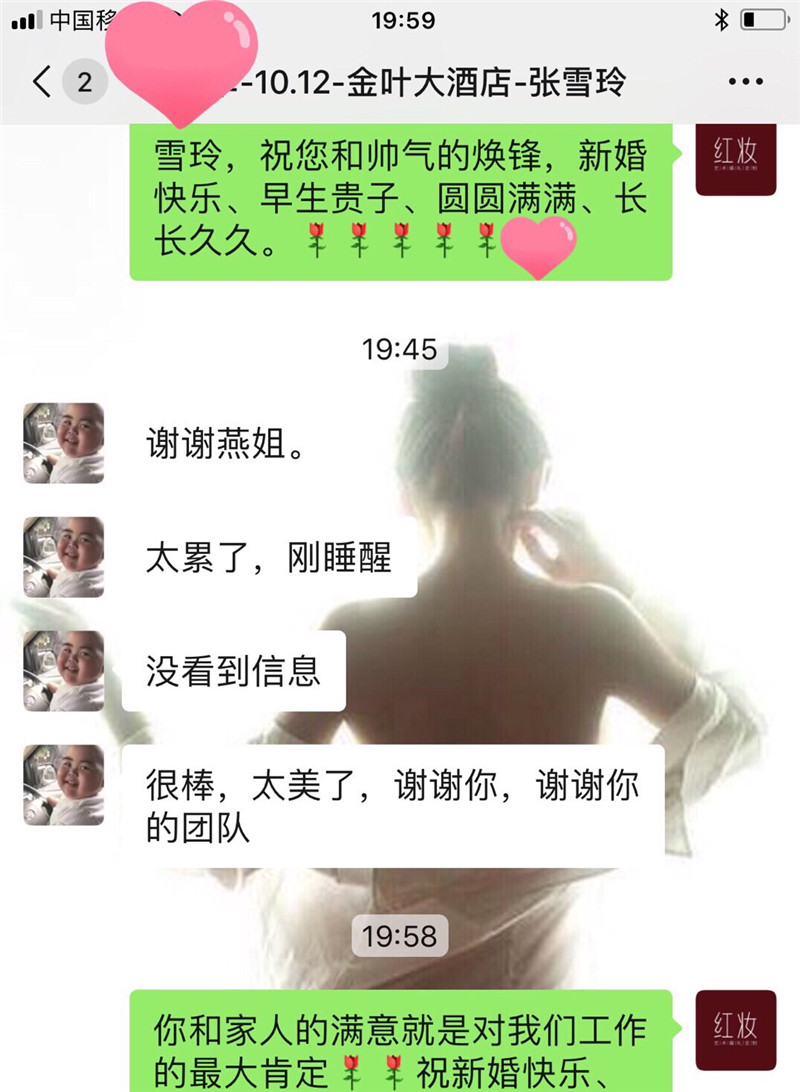Tap the avatar next to "太累了，刚睡醒"

point(64,557)
